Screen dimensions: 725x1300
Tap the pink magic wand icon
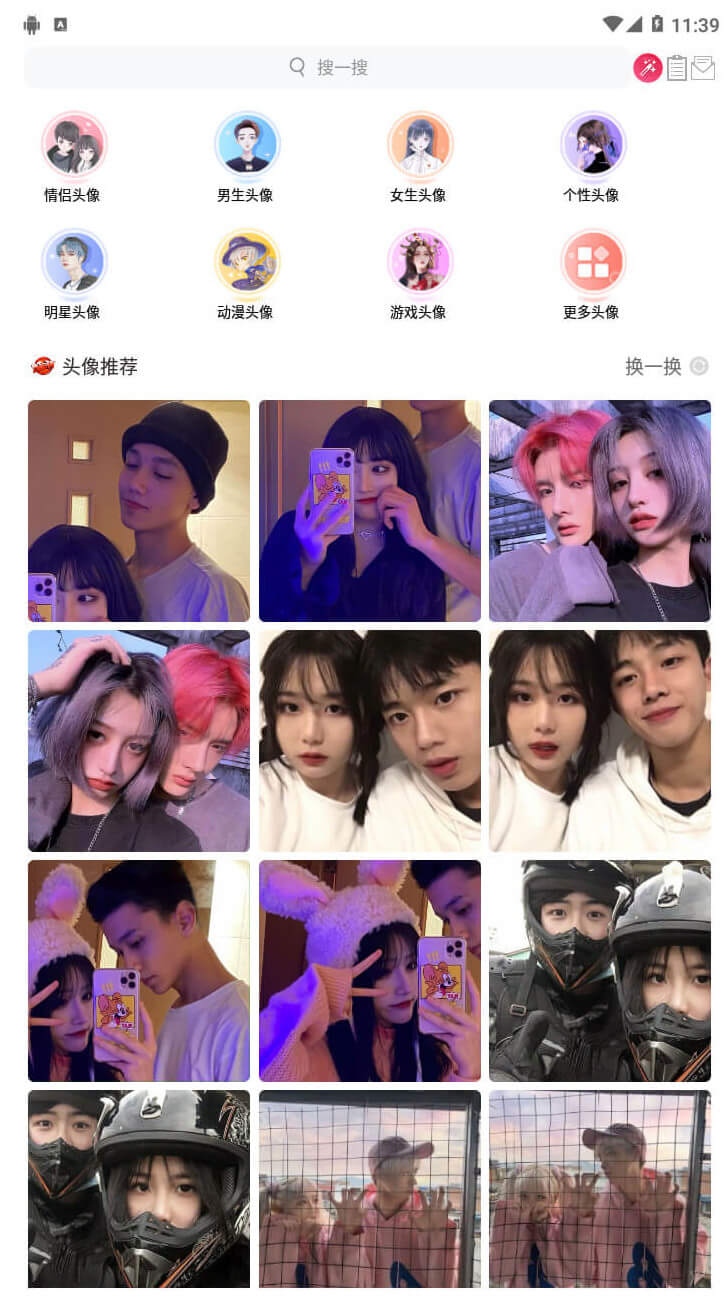(648, 68)
